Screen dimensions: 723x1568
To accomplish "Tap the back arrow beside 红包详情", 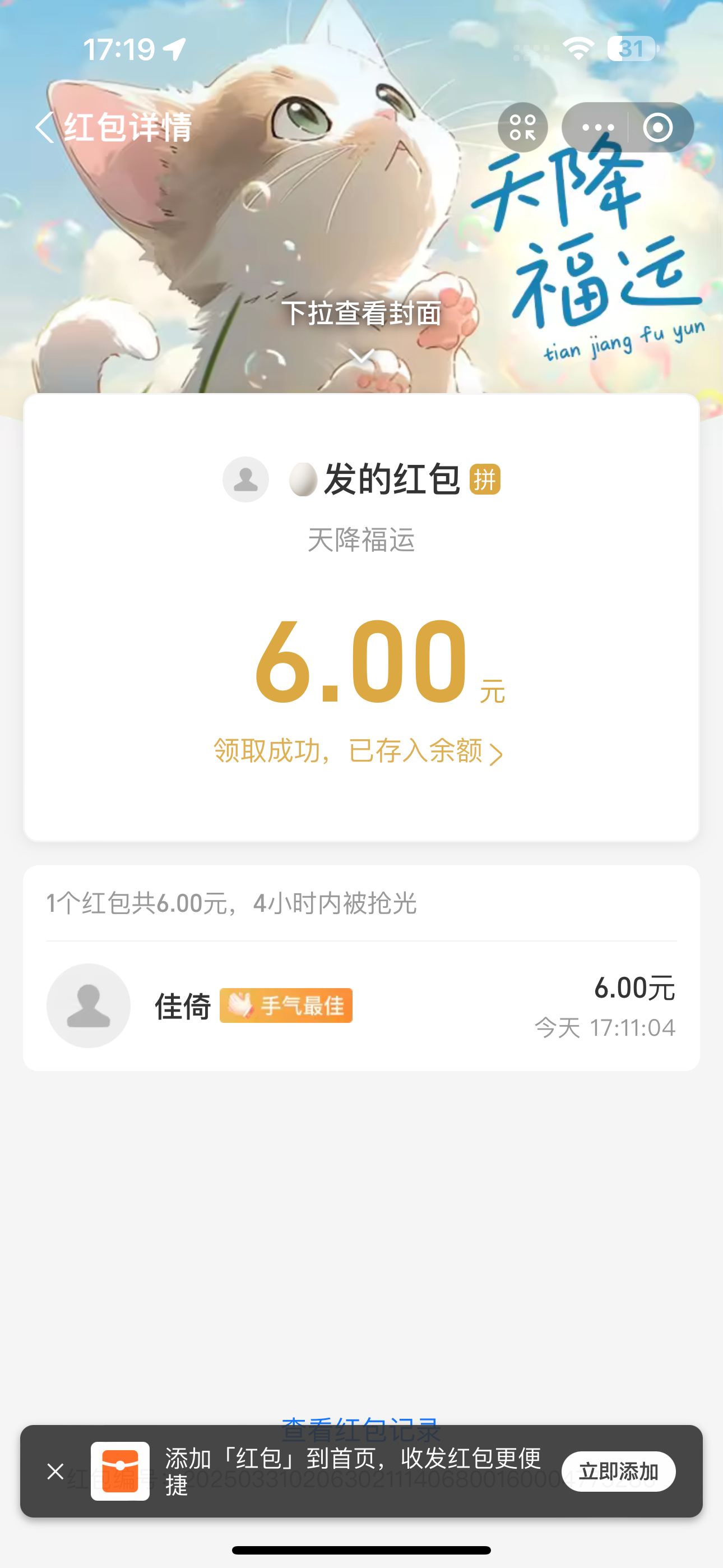I will coord(43,127).
